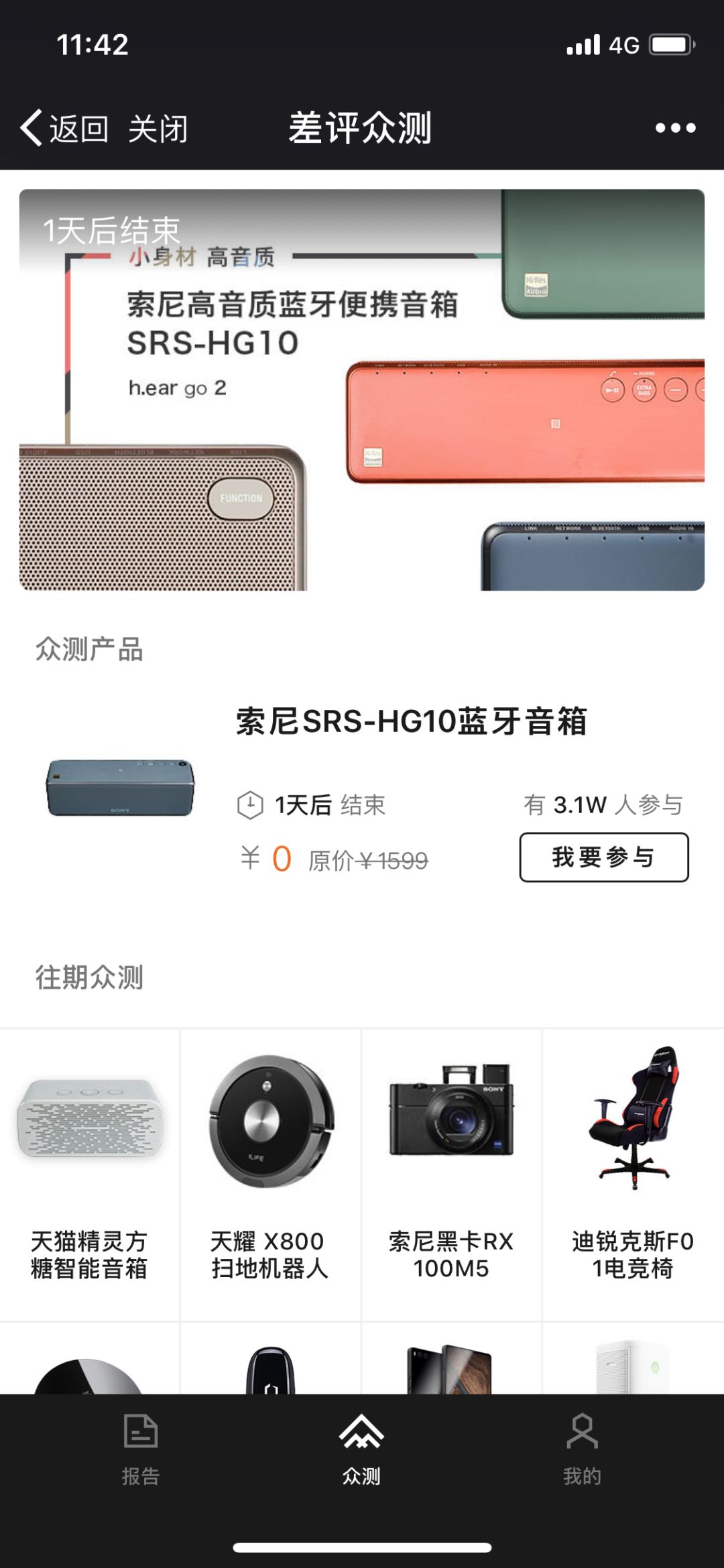Open the 天猫精灵方糖智能音箱 past test

[x=90, y=1174]
